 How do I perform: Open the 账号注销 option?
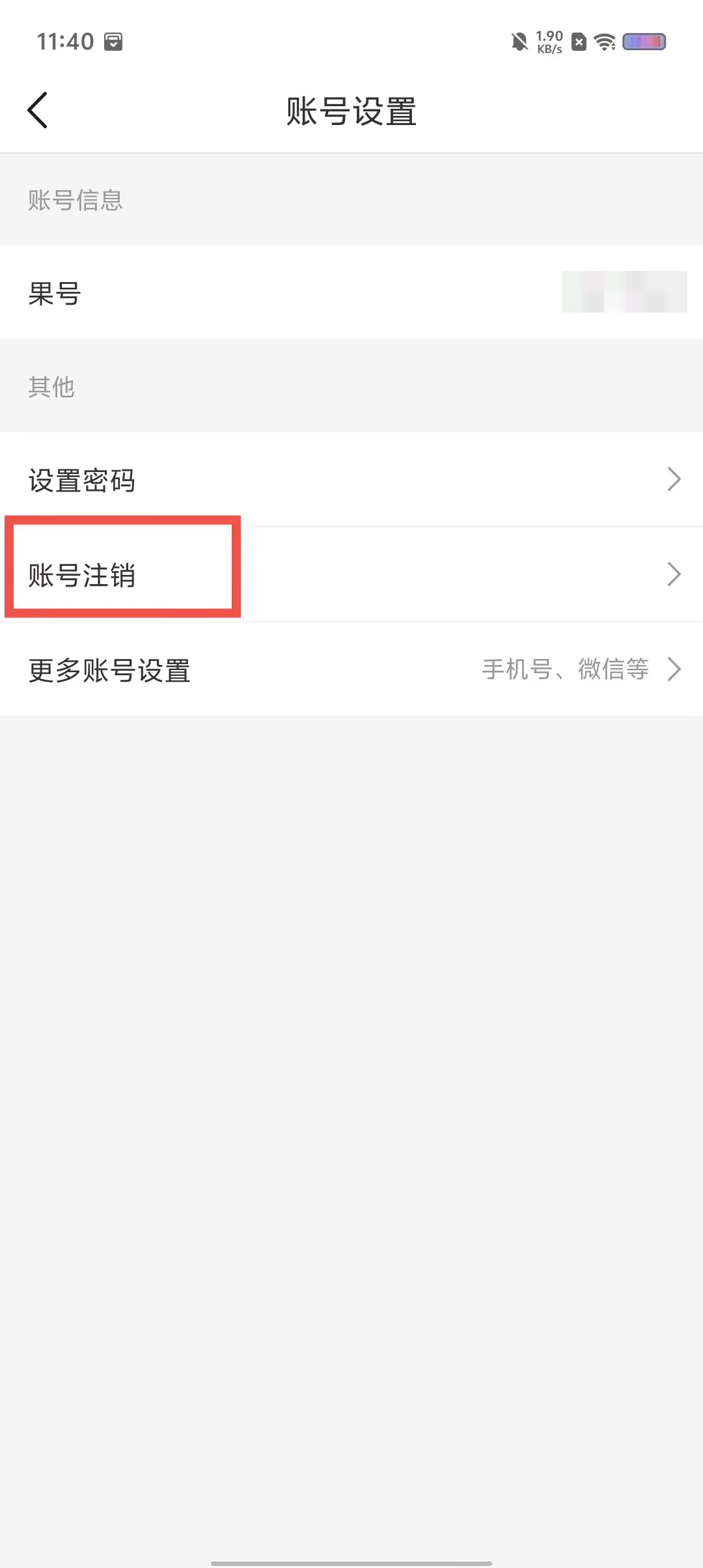[x=351, y=574]
